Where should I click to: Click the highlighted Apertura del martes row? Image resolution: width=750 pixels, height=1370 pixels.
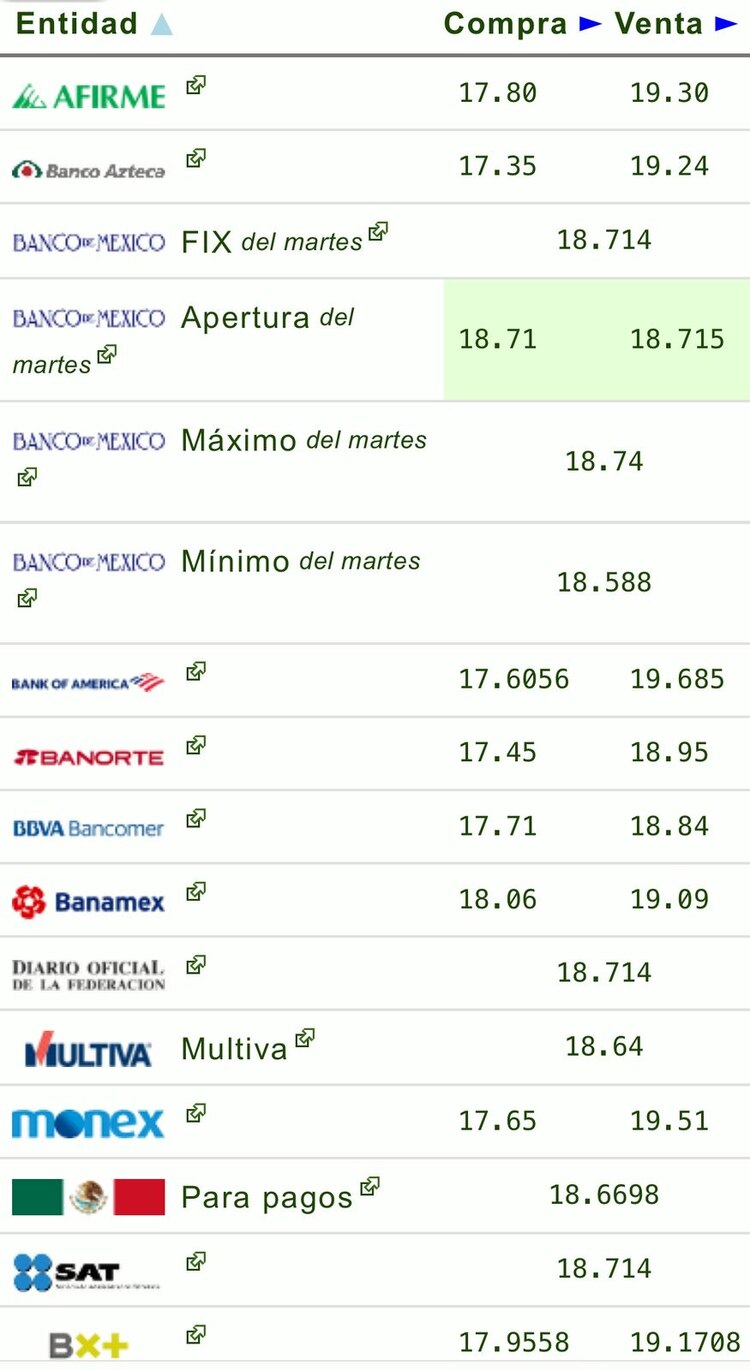pyautogui.click(x=595, y=338)
